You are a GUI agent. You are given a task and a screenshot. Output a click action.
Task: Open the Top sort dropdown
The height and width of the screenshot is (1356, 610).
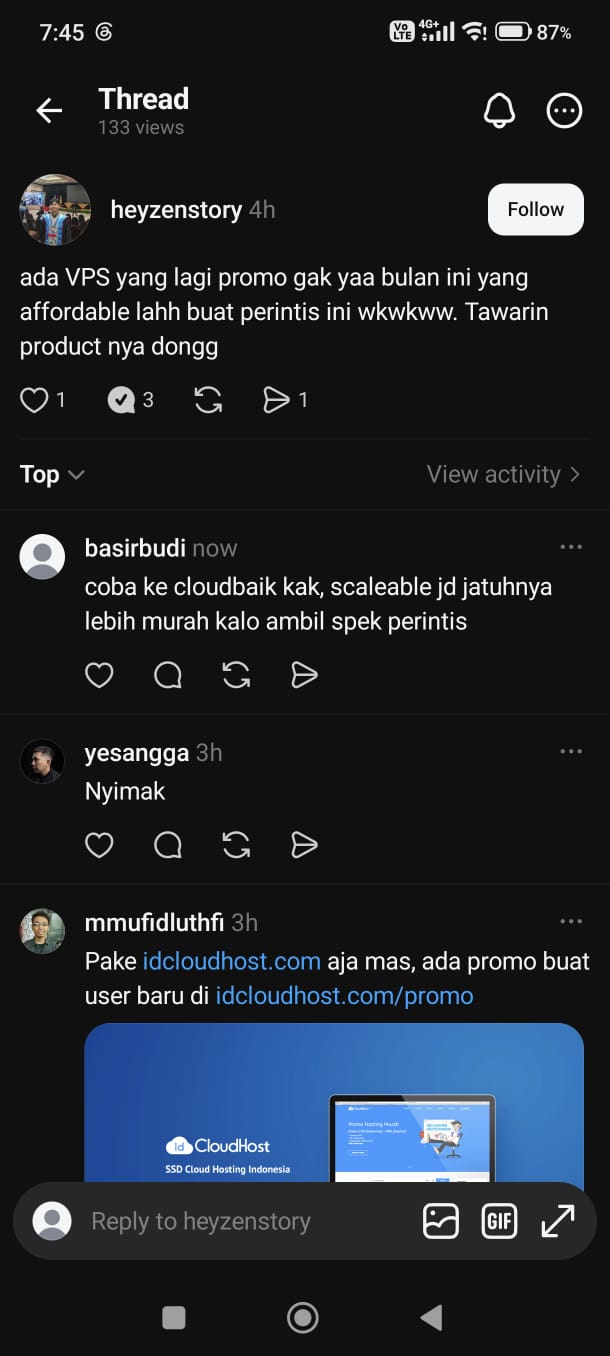52,474
